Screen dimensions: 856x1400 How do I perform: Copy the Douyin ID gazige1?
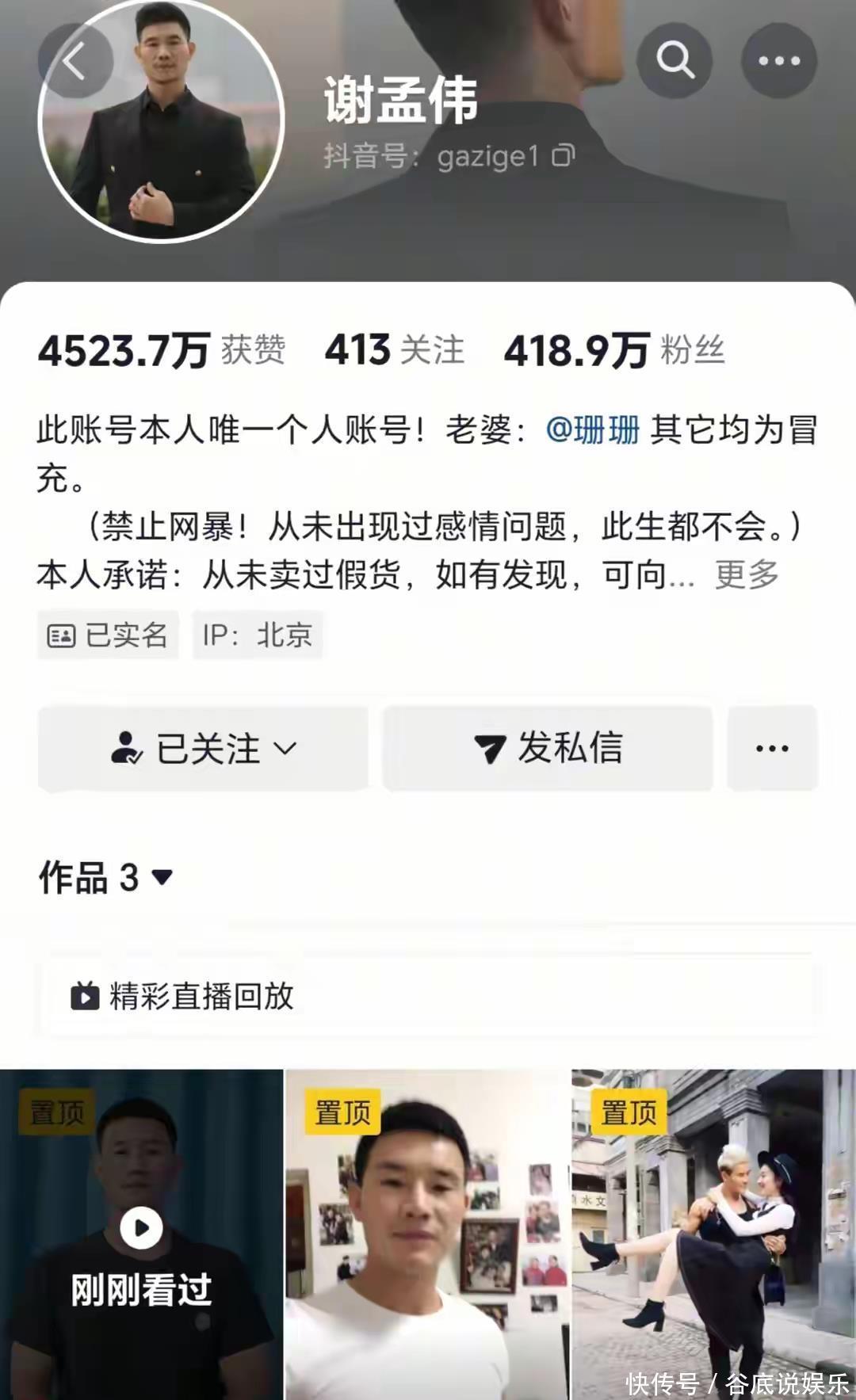point(563,155)
